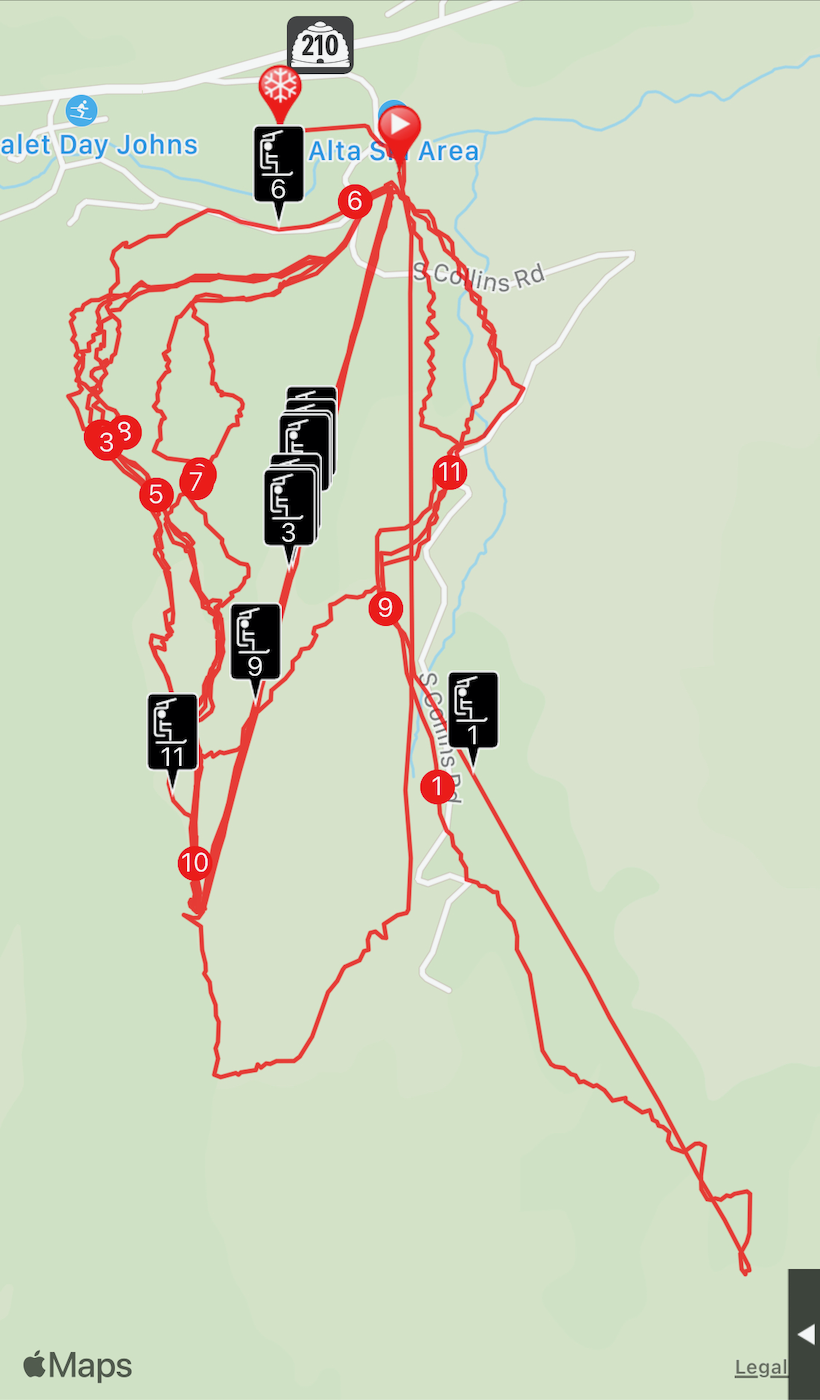Tap red run marker 6
The height and width of the screenshot is (1400, 820).
(x=354, y=202)
